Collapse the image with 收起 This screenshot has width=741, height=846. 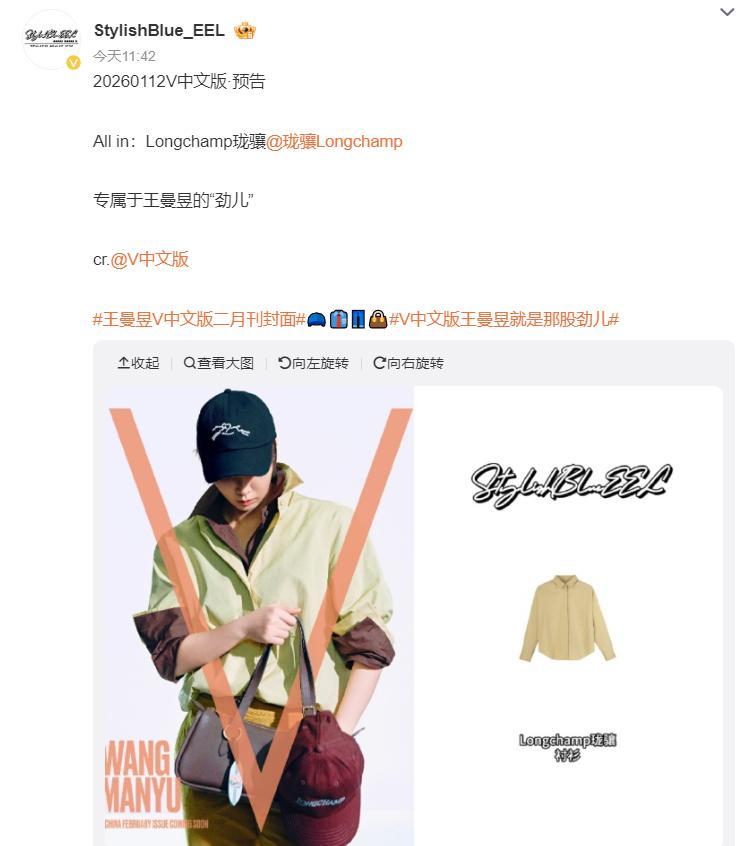pyautogui.click(x=138, y=363)
